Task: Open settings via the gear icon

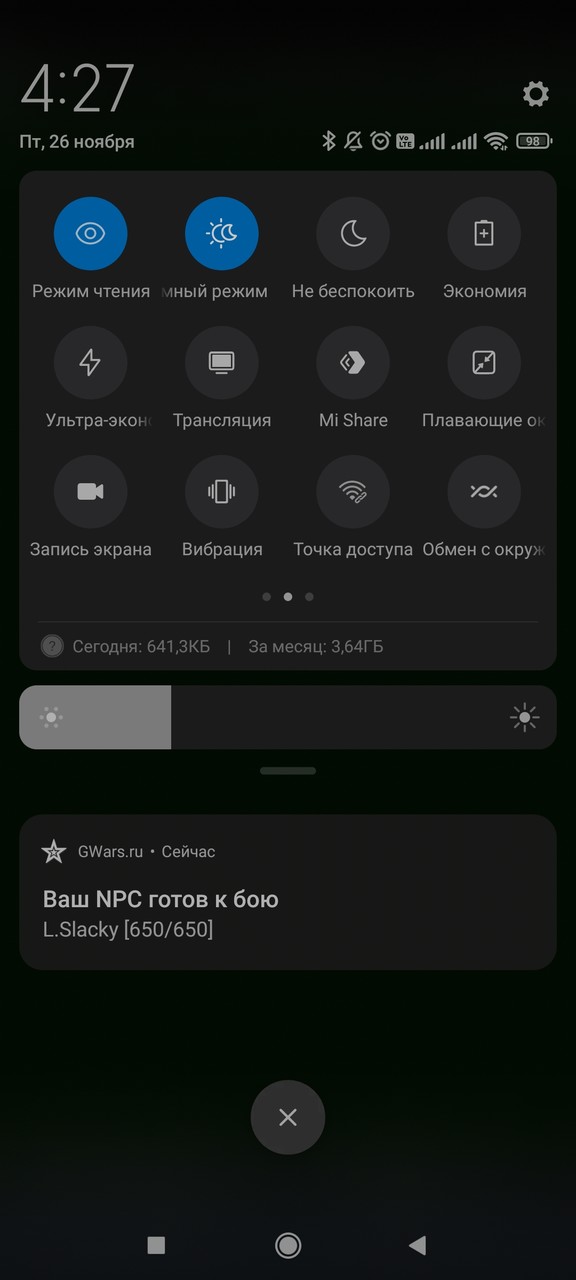Action: coord(536,94)
